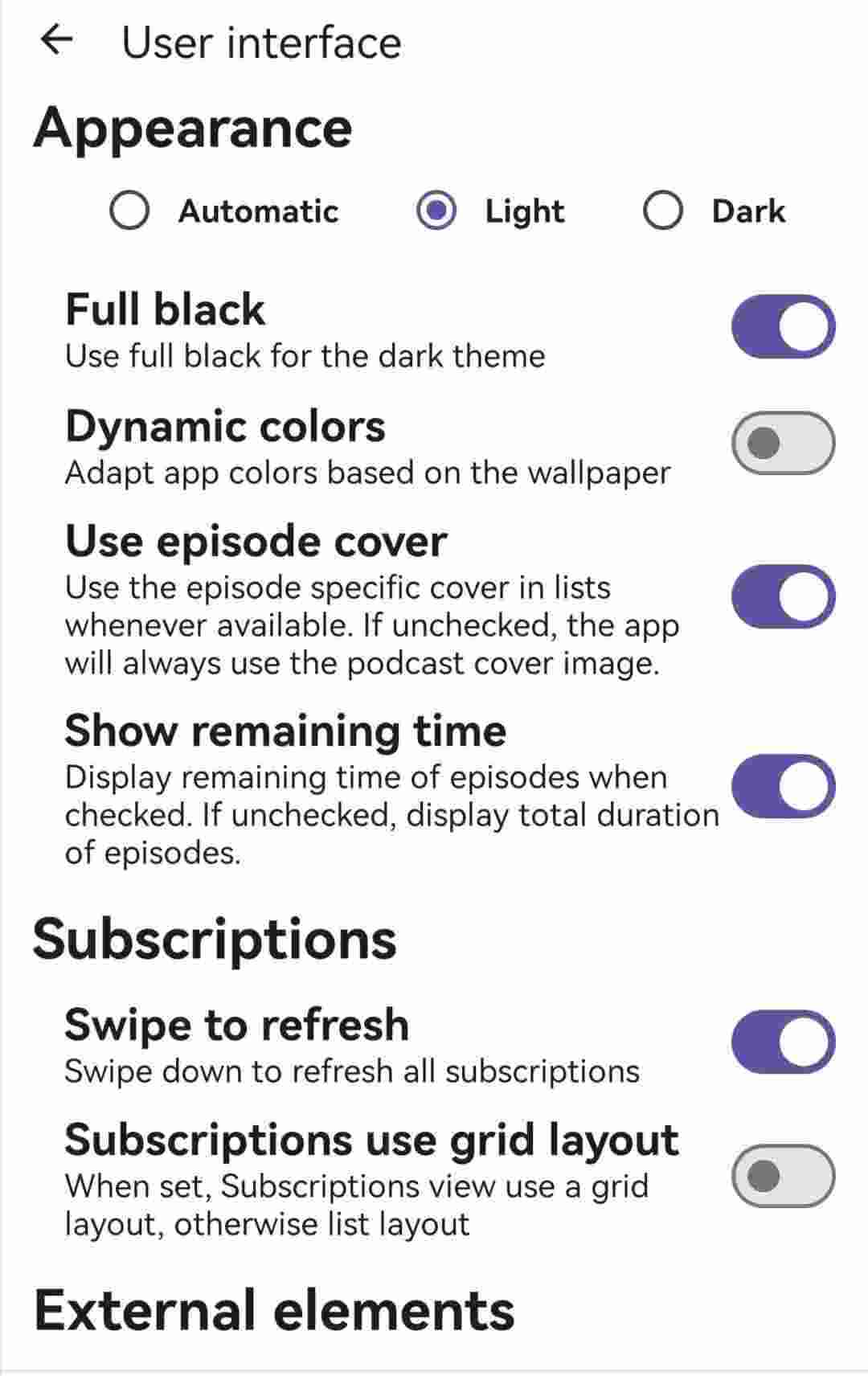This screenshot has width=868, height=1376.
Task: Enable Subscriptions use grid layout
Action: pos(782,1177)
